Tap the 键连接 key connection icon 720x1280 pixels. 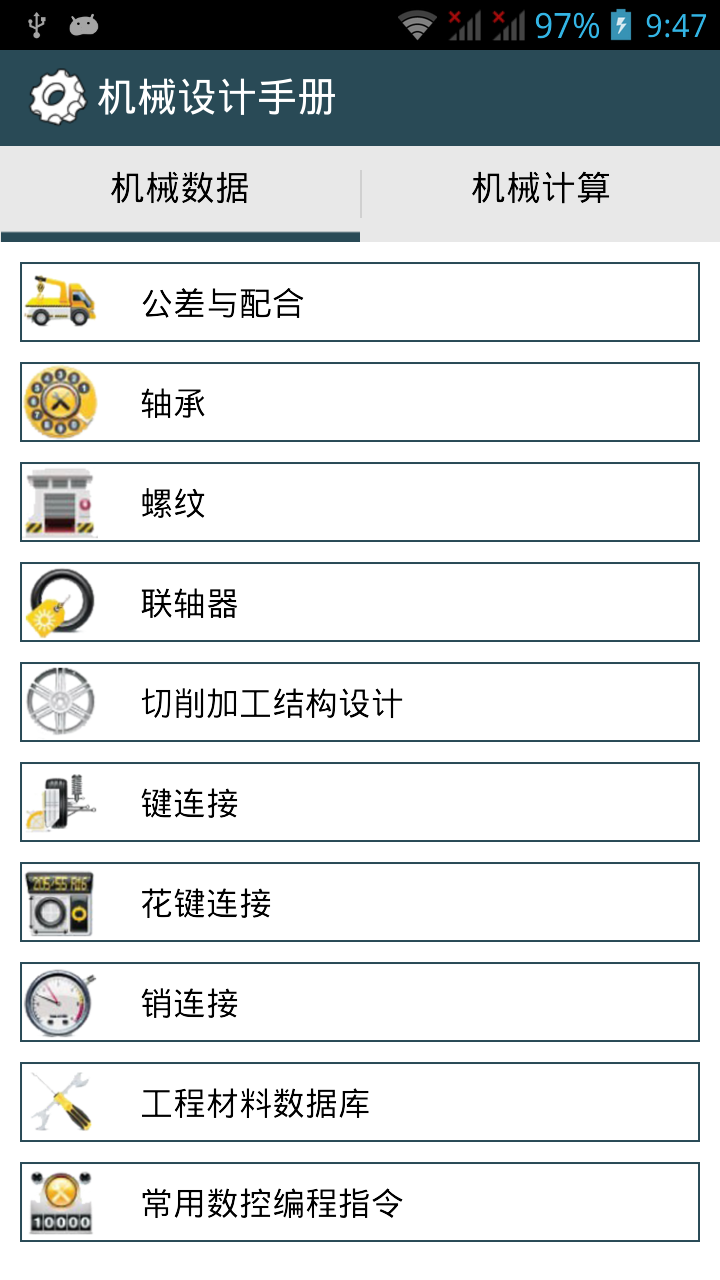58,801
